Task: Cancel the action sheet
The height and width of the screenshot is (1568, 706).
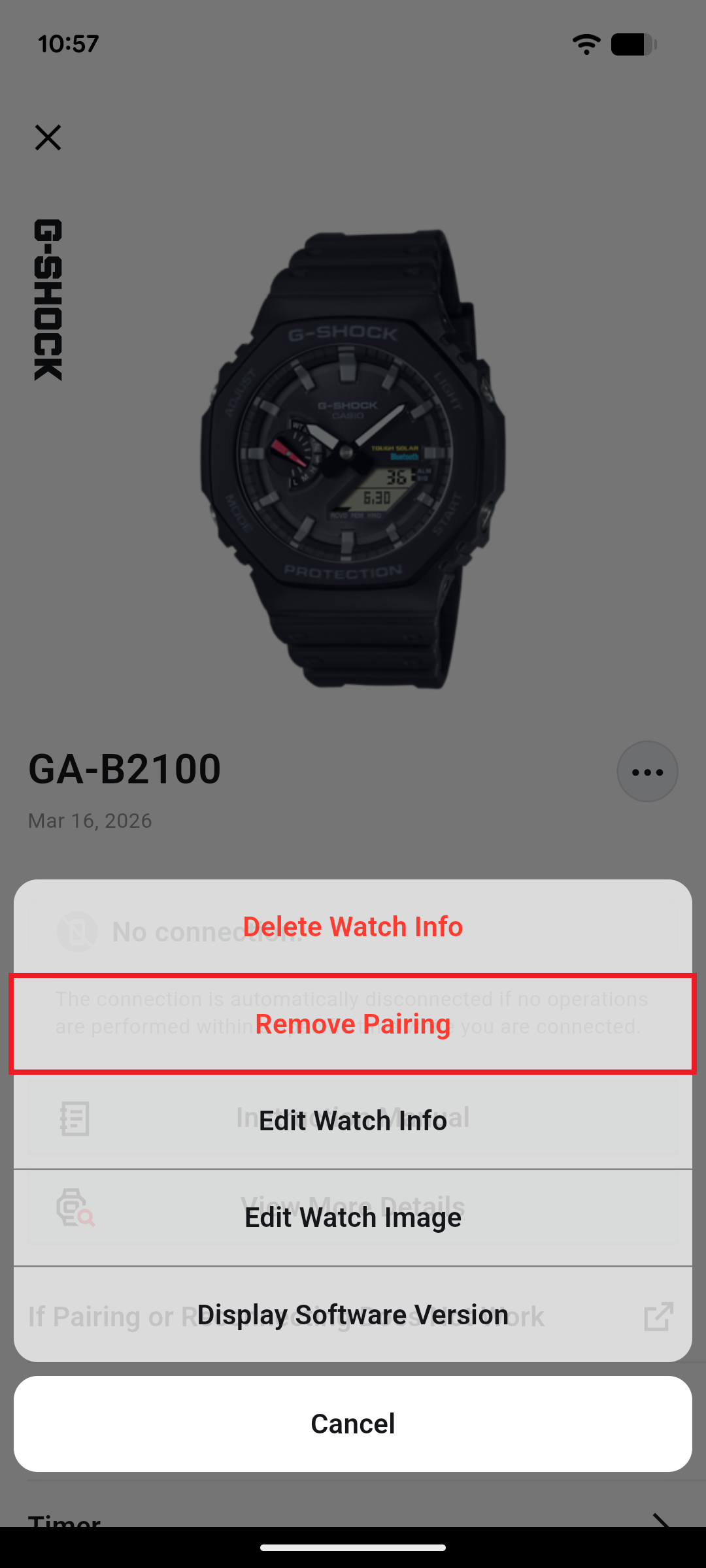Action: point(353,1424)
